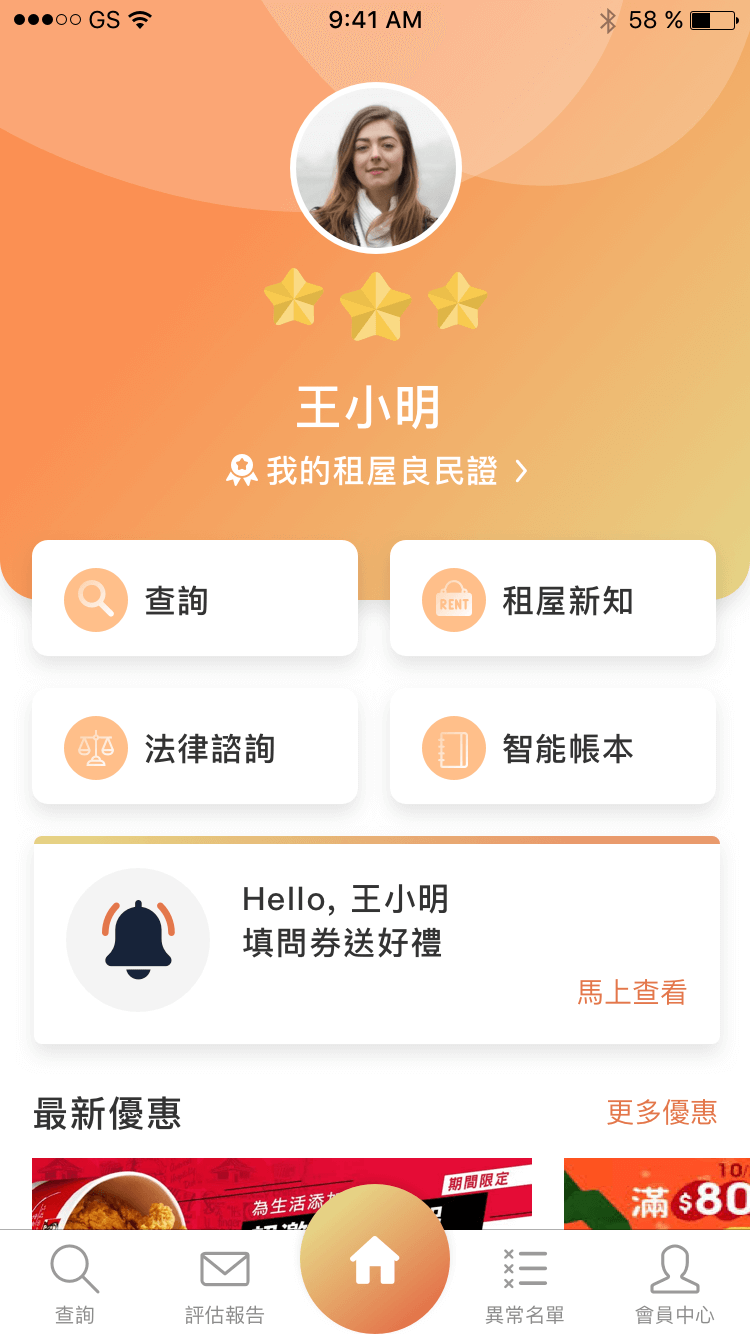Switch to the 查詢 tab
The height and width of the screenshot is (1334, 750).
75,1285
